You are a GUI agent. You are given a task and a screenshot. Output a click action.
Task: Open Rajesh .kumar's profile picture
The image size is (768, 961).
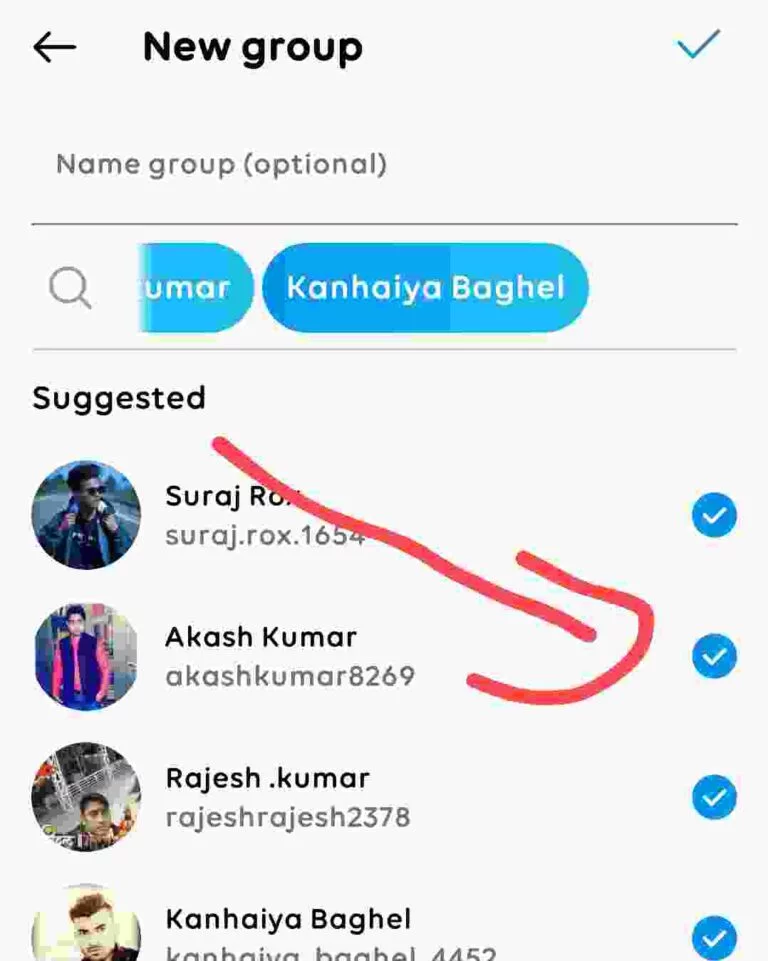[x=85, y=796]
